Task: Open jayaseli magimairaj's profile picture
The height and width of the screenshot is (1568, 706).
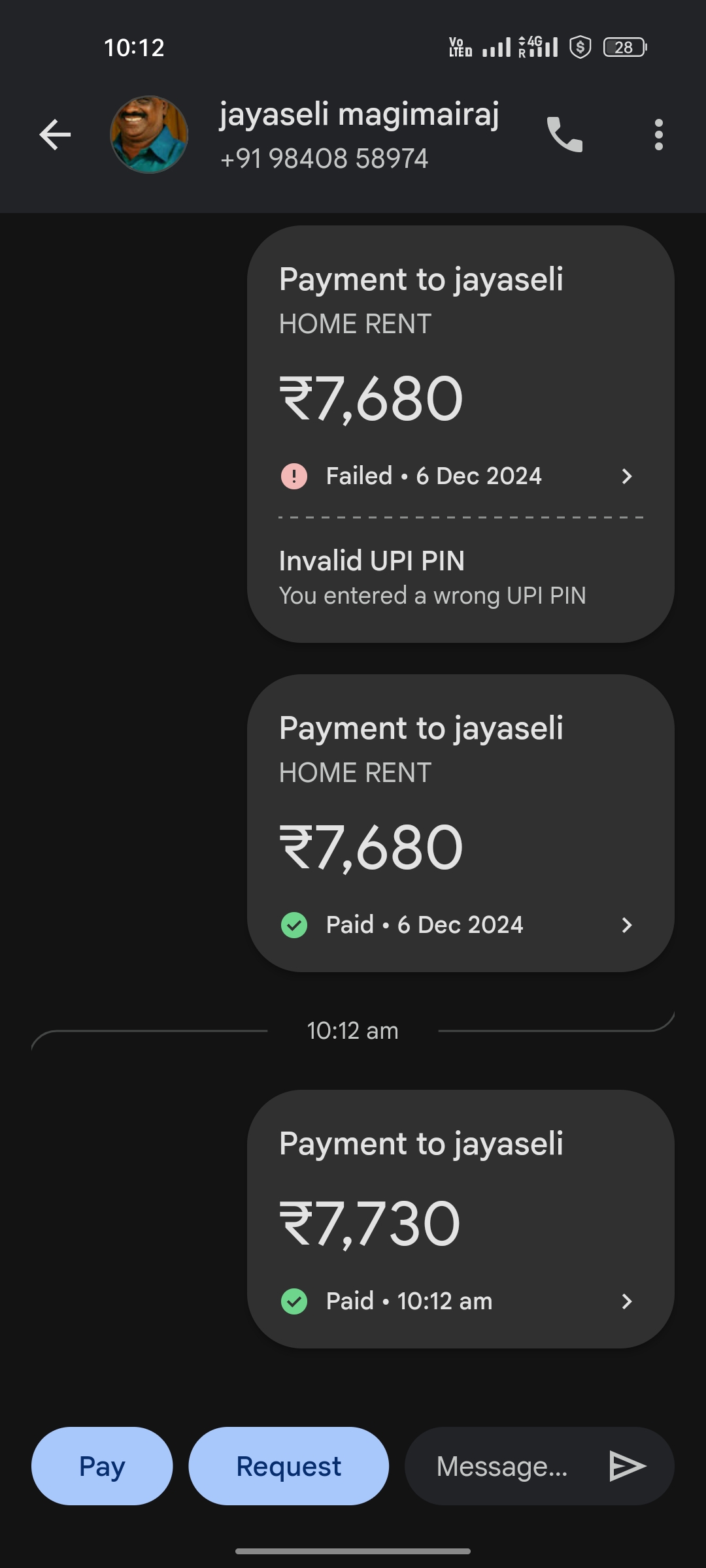Action: 149,135
